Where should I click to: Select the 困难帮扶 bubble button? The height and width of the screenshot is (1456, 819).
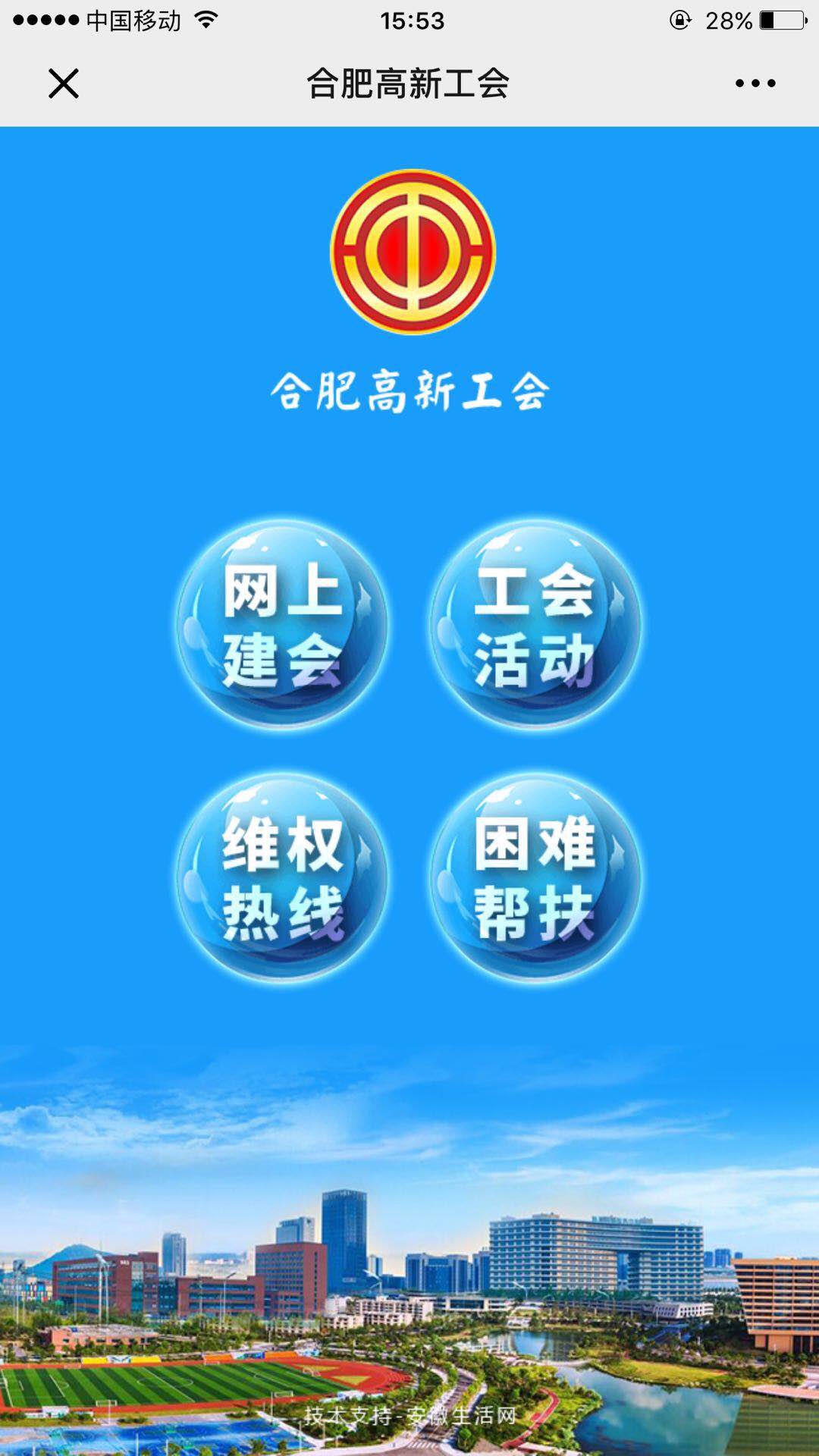point(535,877)
